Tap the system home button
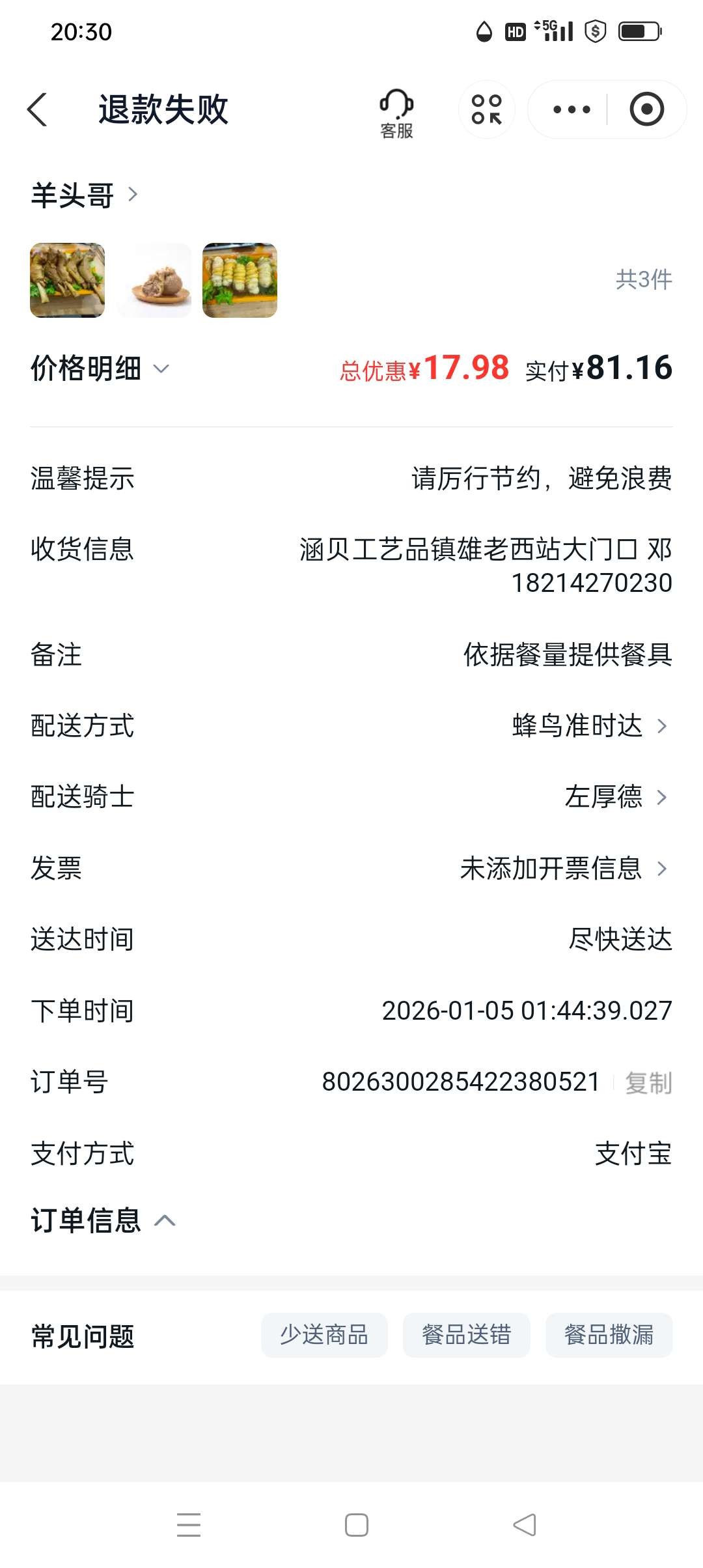Screen dimensions: 703x1568 pos(356,1525)
